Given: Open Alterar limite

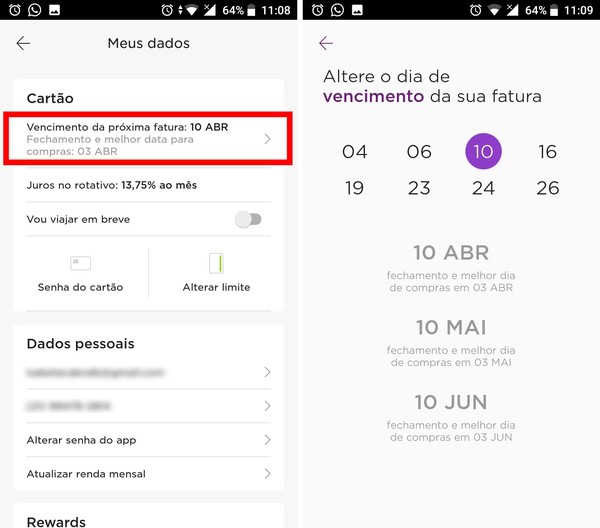Looking at the screenshot, I should click(x=216, y=274).
